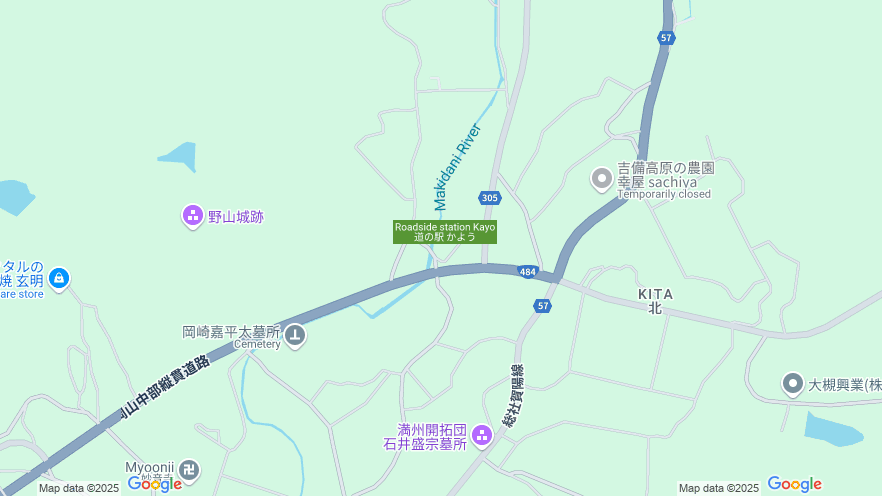Tap the 玄明 store shopping marker

58,277
